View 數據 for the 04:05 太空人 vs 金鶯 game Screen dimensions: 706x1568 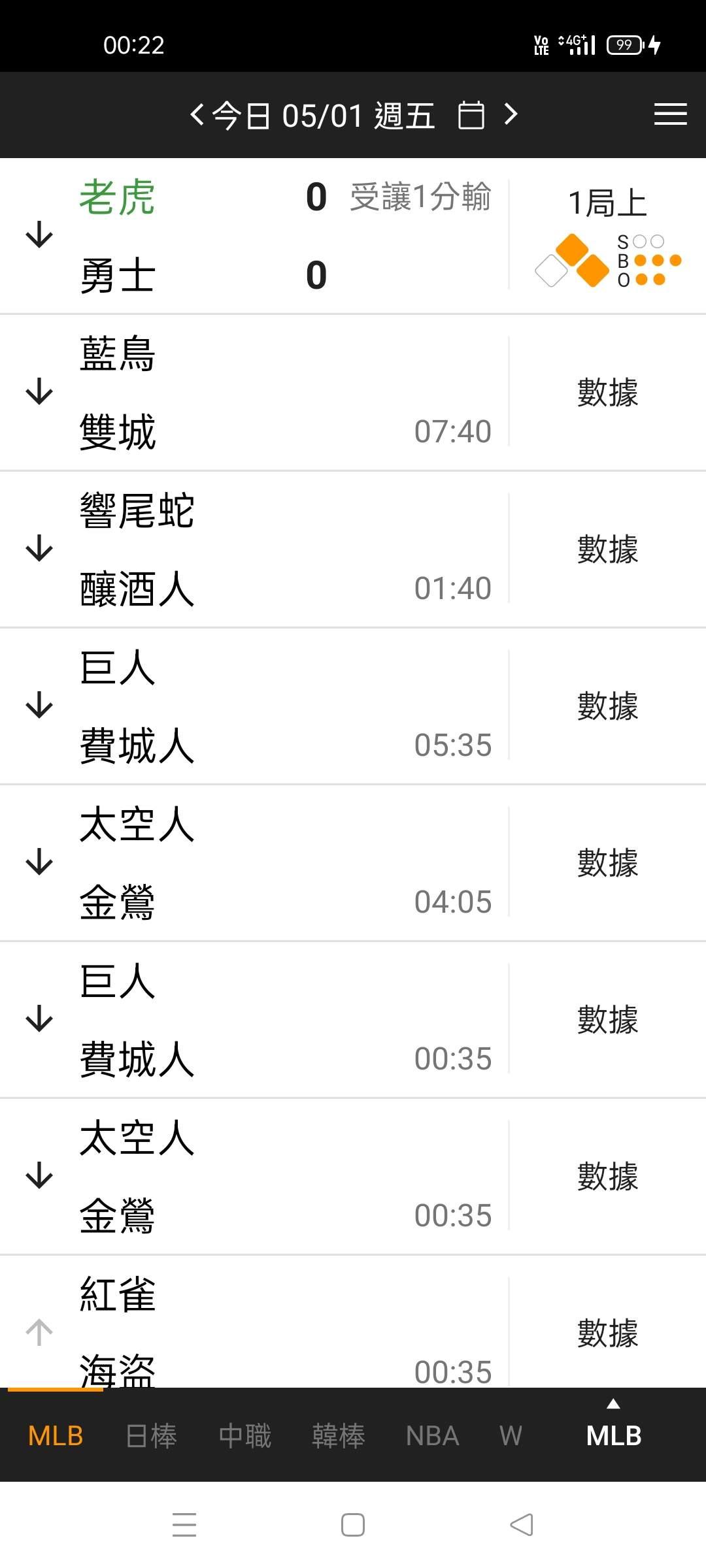pyautogui.click(x=607, y=863)
